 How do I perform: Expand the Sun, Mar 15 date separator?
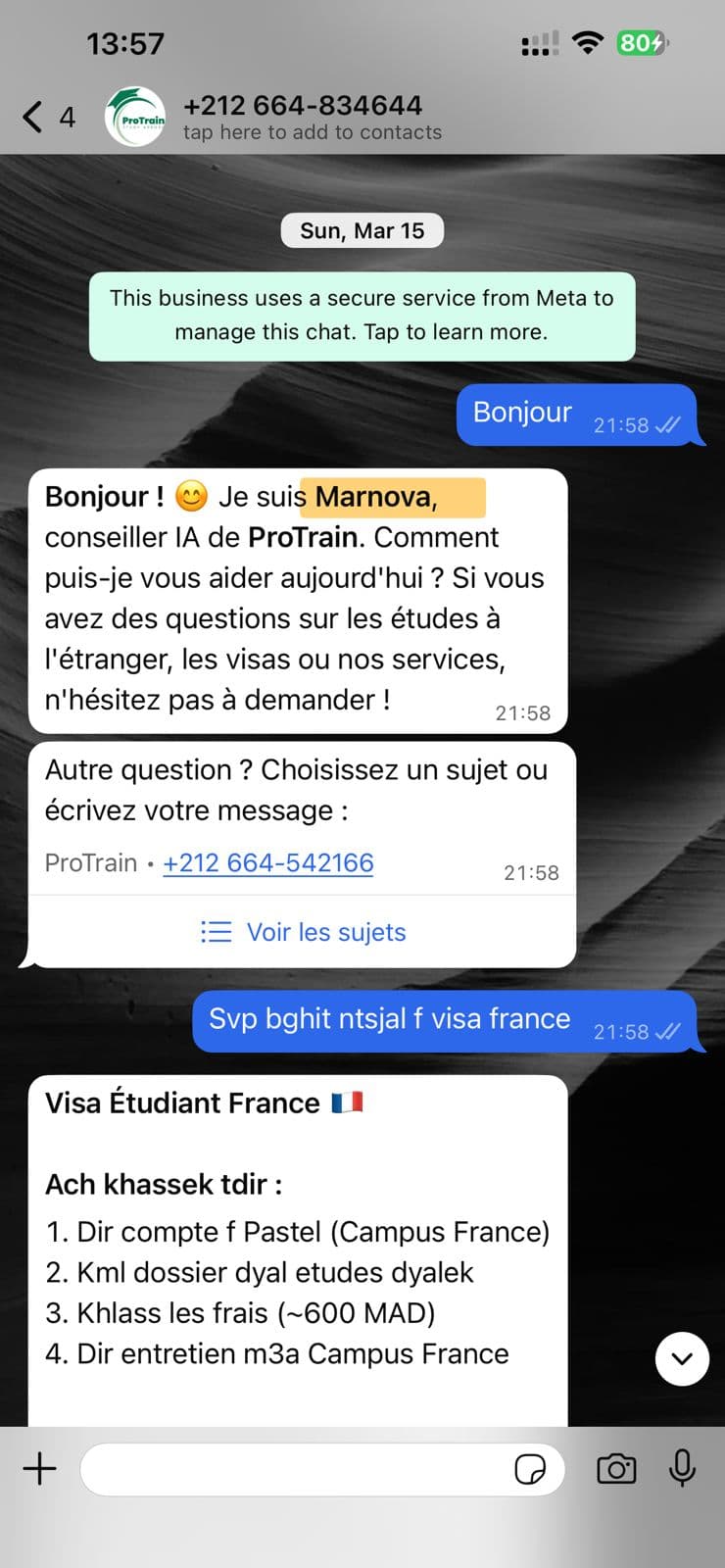tap(362, 229)
